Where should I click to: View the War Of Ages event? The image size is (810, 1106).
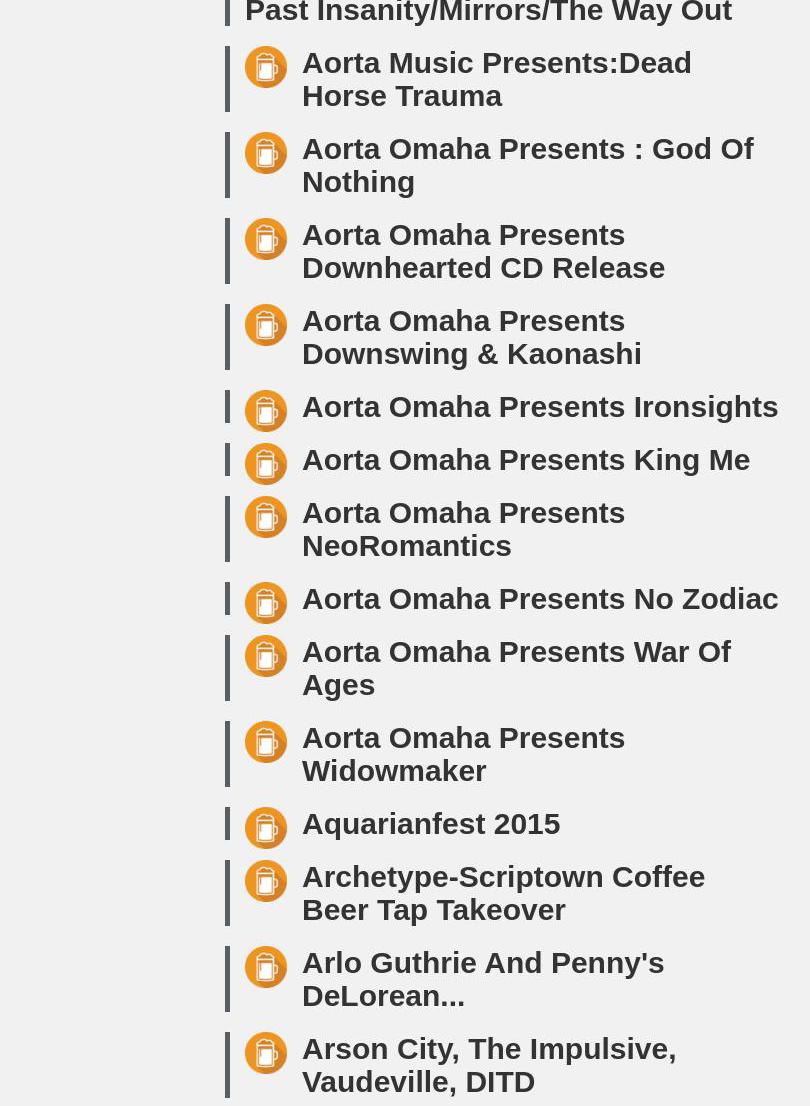516,668
